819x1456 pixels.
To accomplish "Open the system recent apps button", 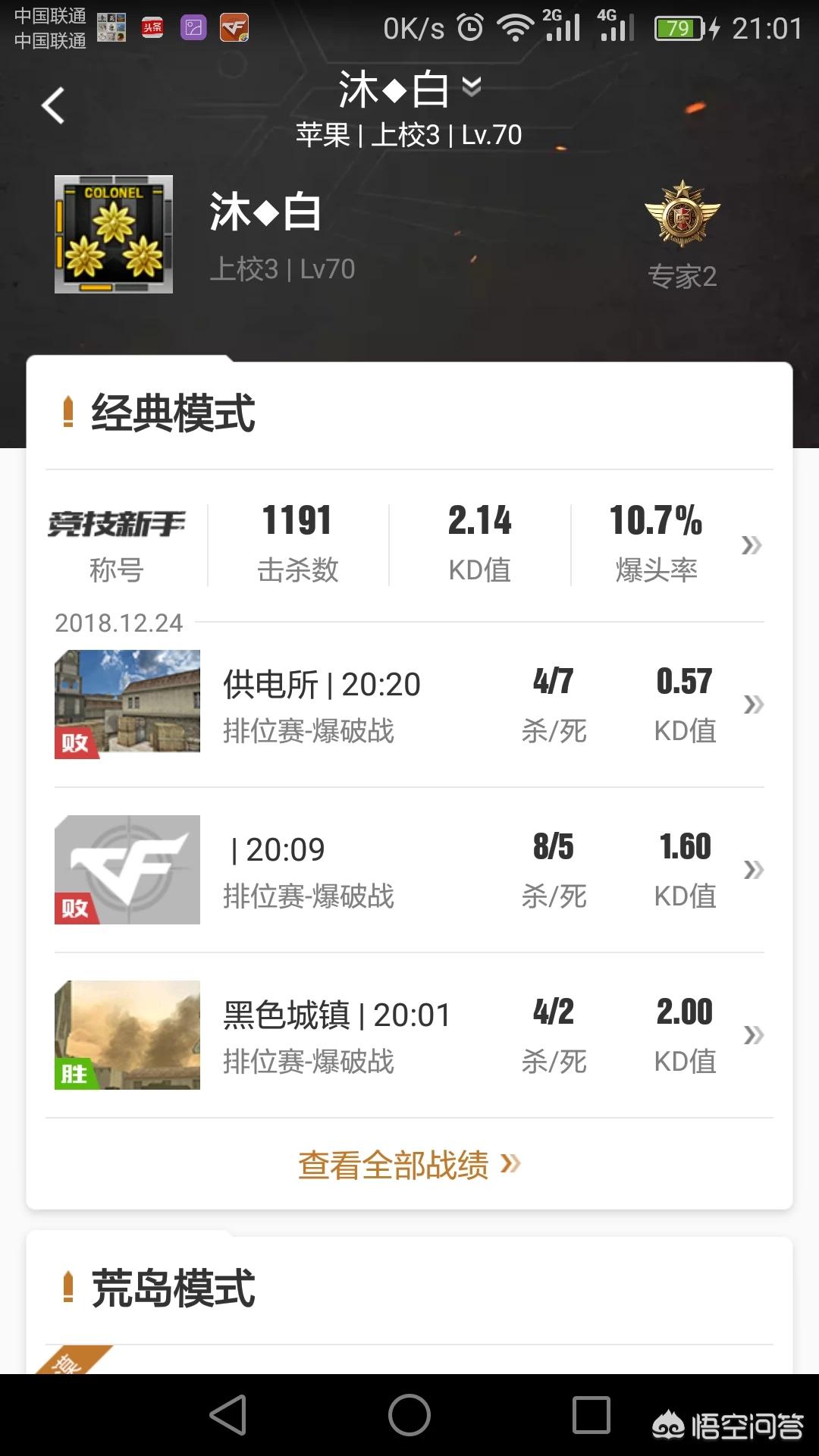I will point(591,1415).
